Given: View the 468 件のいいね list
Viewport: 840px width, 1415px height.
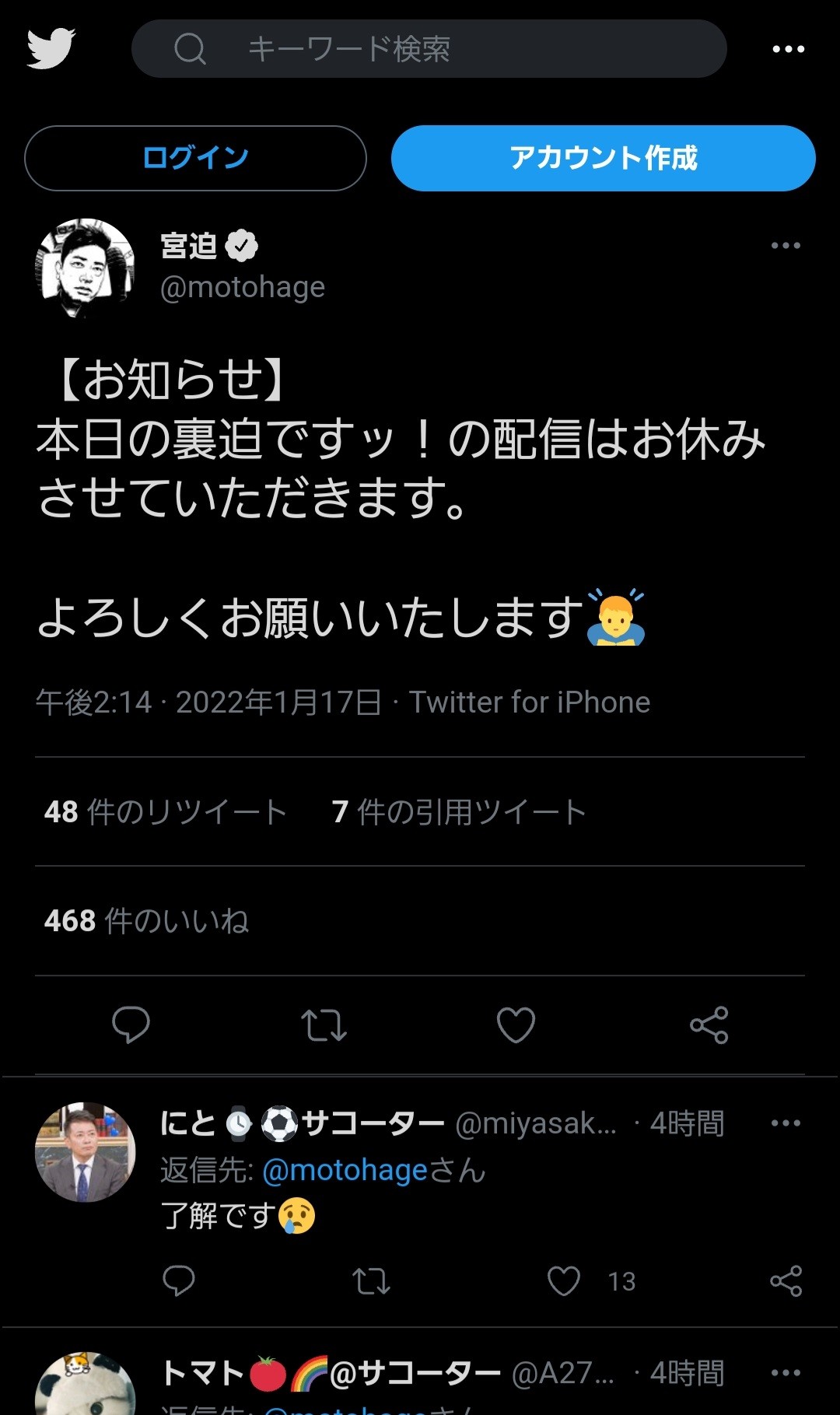Looking at the screenshot, I should click(146, 921).
